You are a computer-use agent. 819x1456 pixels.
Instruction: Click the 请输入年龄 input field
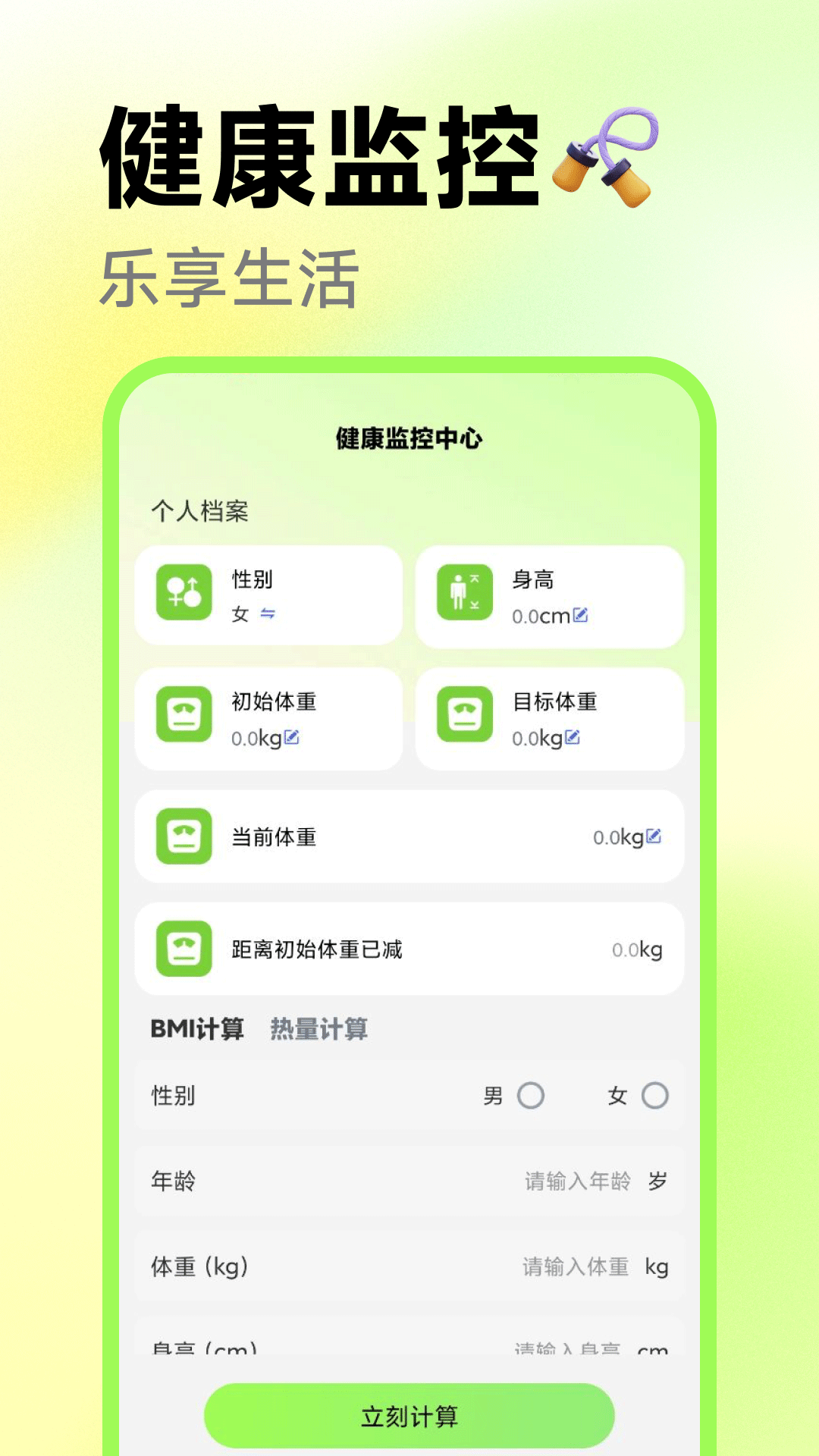tap(576, 1181)
